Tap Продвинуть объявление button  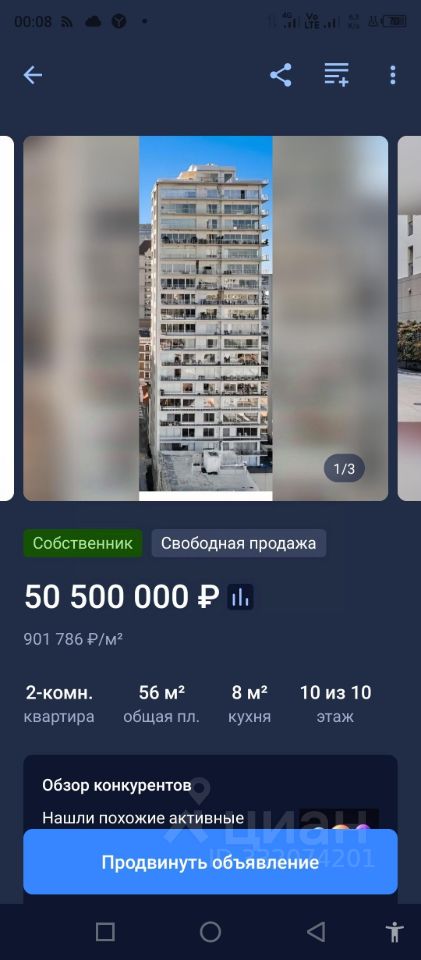coord(210,862)
